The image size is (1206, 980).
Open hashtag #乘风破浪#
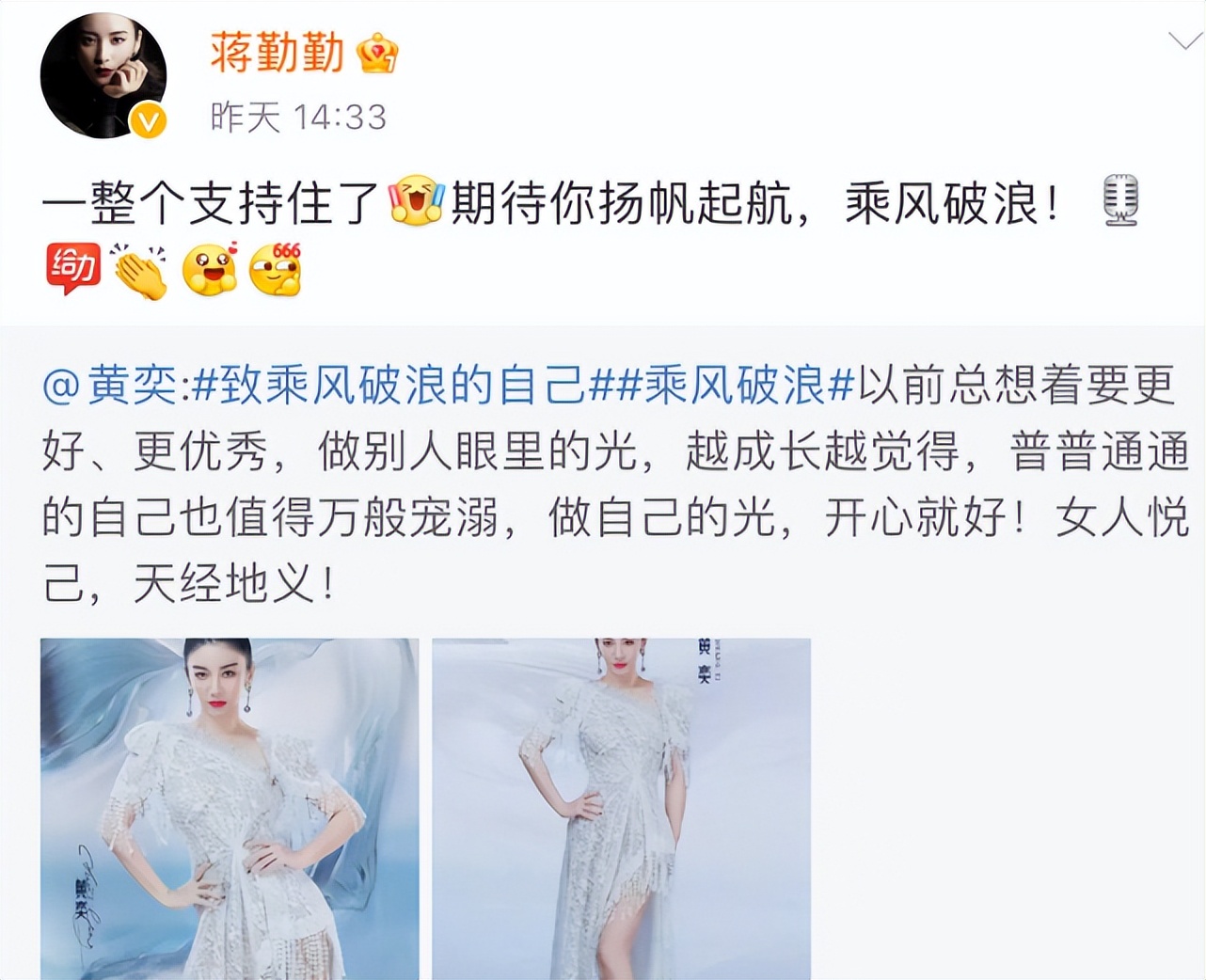click(737, 386)
